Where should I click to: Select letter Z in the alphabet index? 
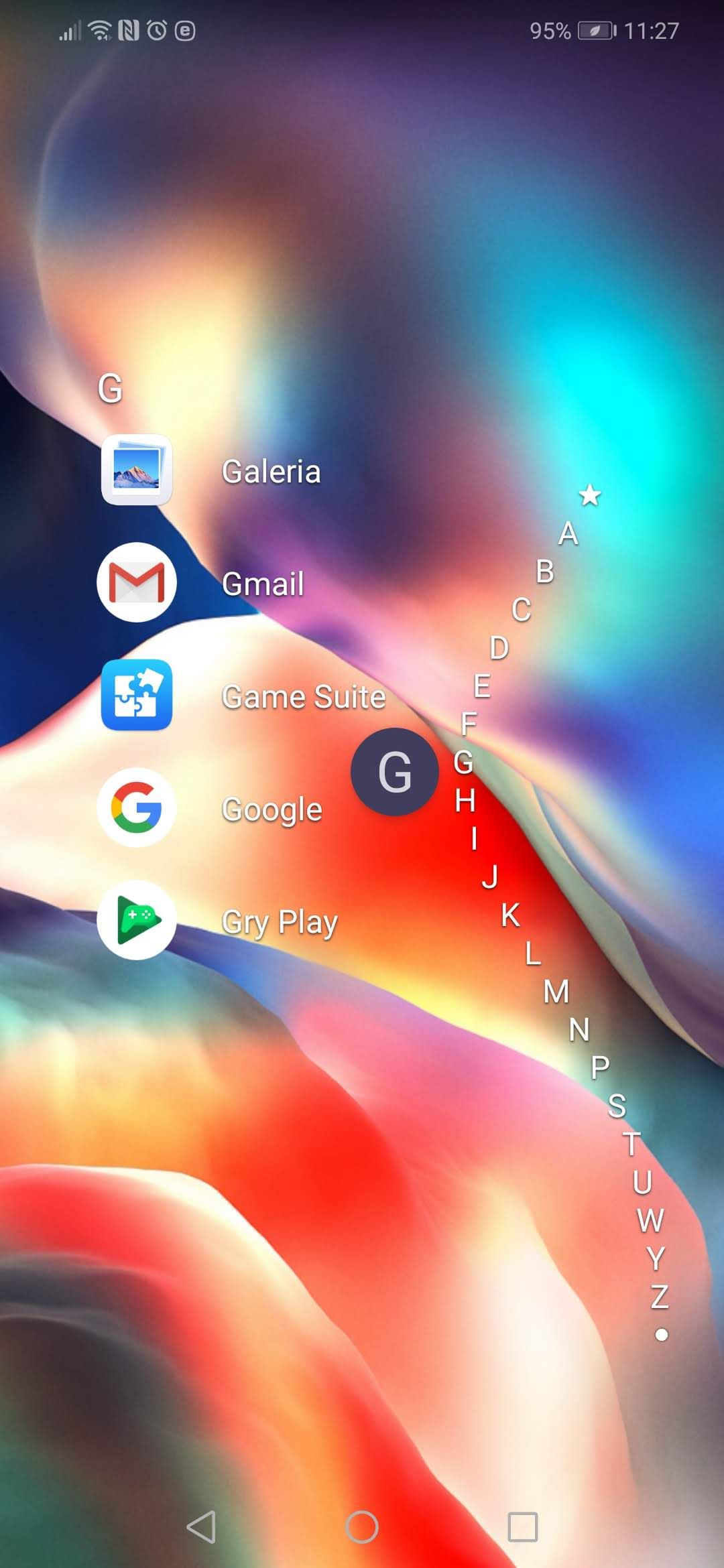coord(660,1297)
